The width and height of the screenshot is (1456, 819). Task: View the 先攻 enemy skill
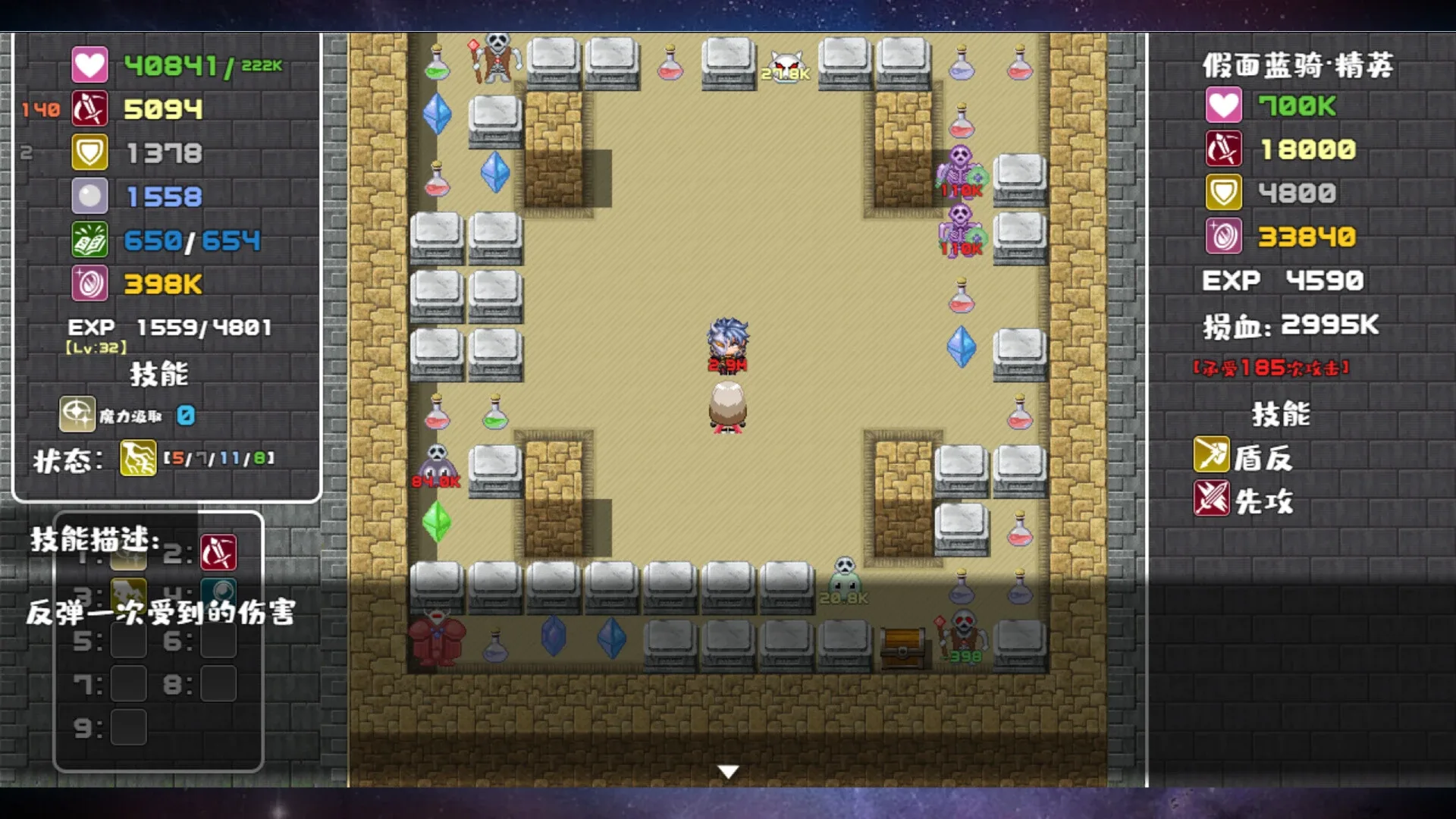coord(1211,499)
